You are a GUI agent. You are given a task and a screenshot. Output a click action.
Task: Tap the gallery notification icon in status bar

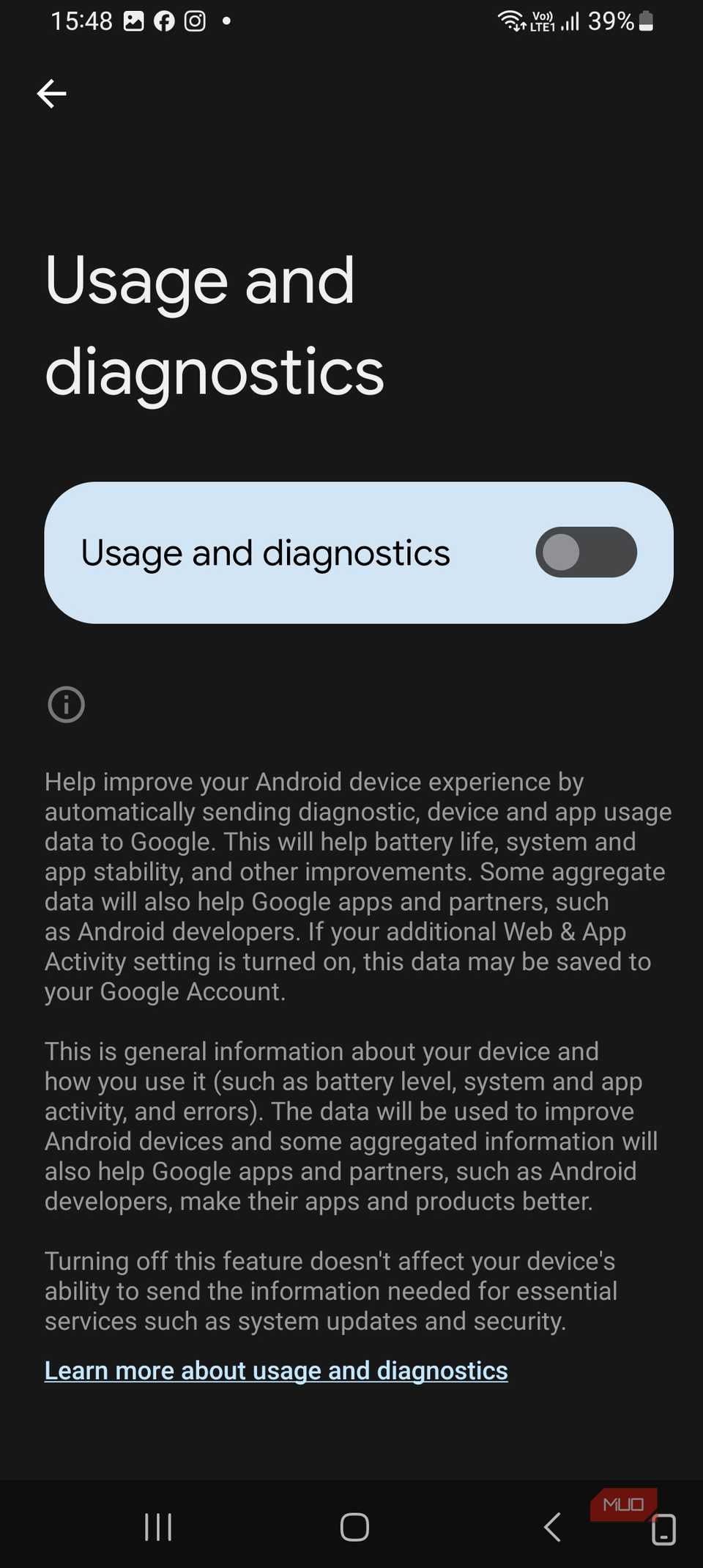(x=133, y=21)
